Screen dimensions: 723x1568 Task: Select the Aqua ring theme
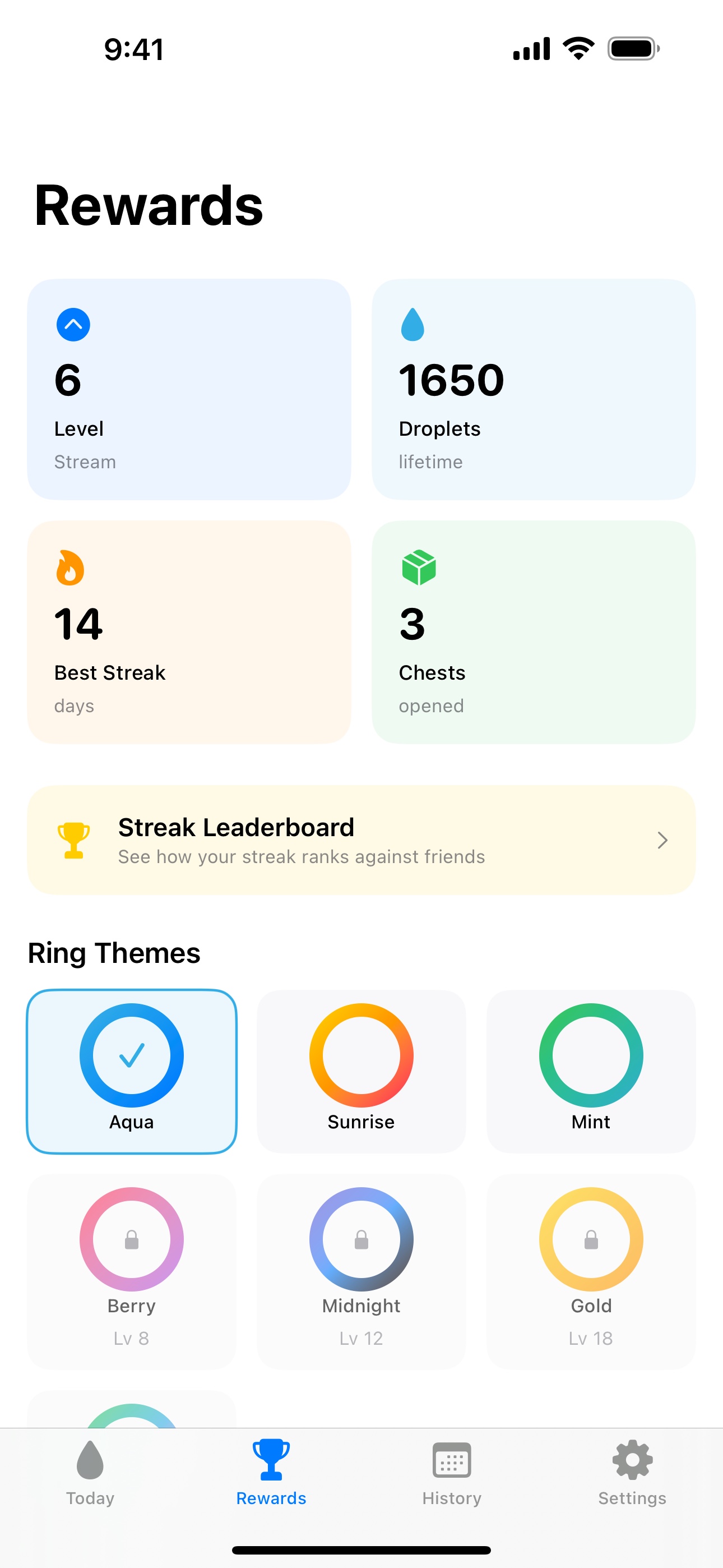click(132, 1071)
